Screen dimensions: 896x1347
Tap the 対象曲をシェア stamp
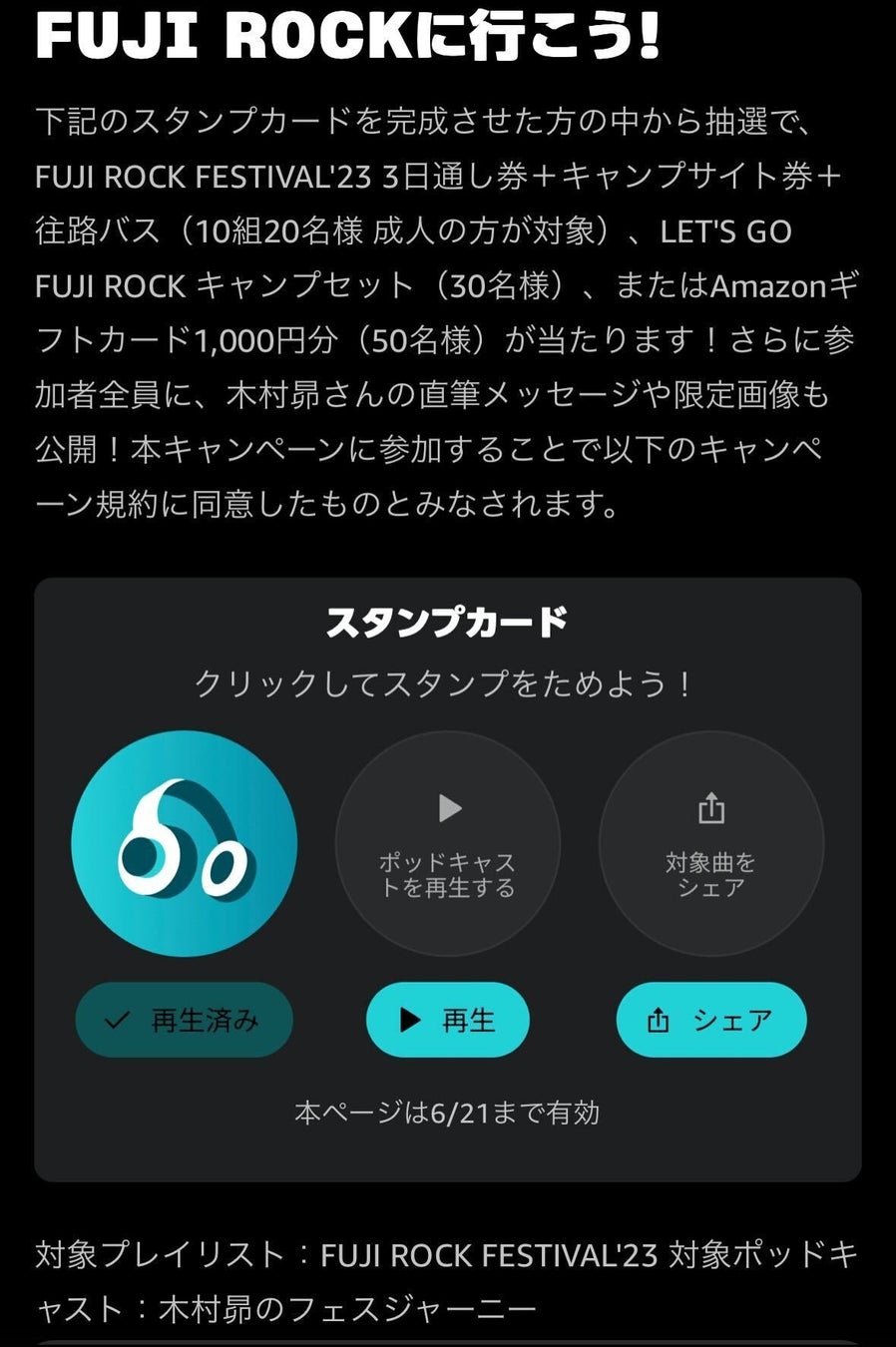[x=710, y=844]
